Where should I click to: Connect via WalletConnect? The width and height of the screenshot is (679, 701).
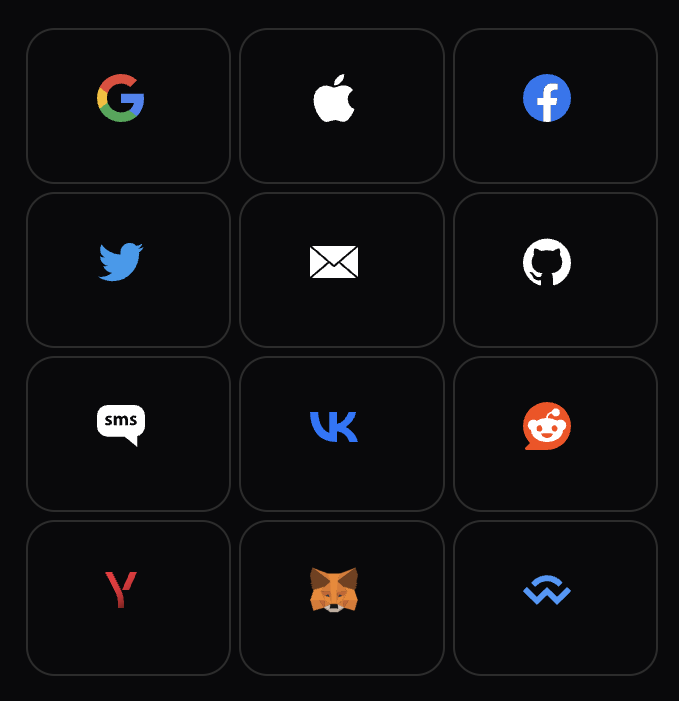pyautogui.click(x=547, y=590)
